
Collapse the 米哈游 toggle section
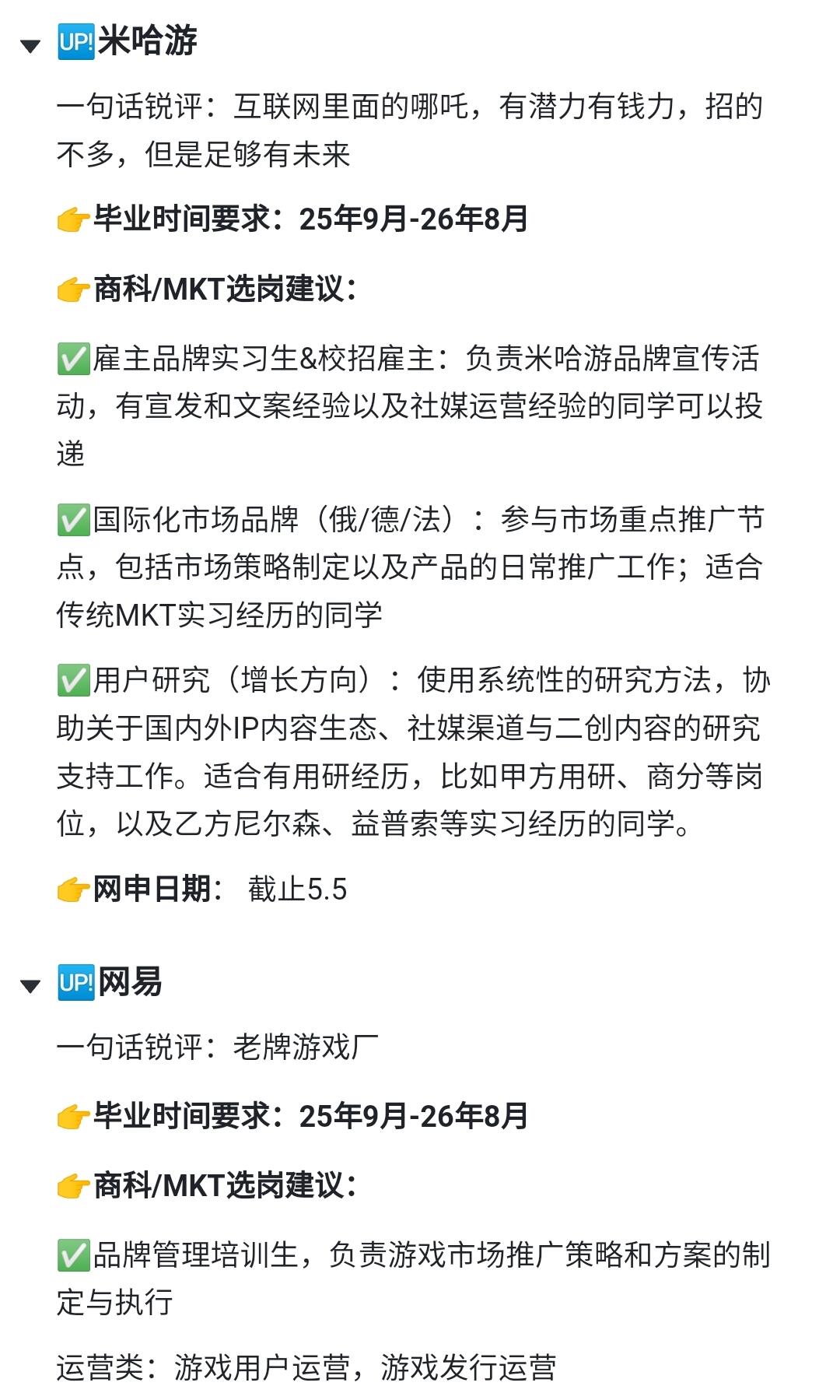tap(30, 46)
